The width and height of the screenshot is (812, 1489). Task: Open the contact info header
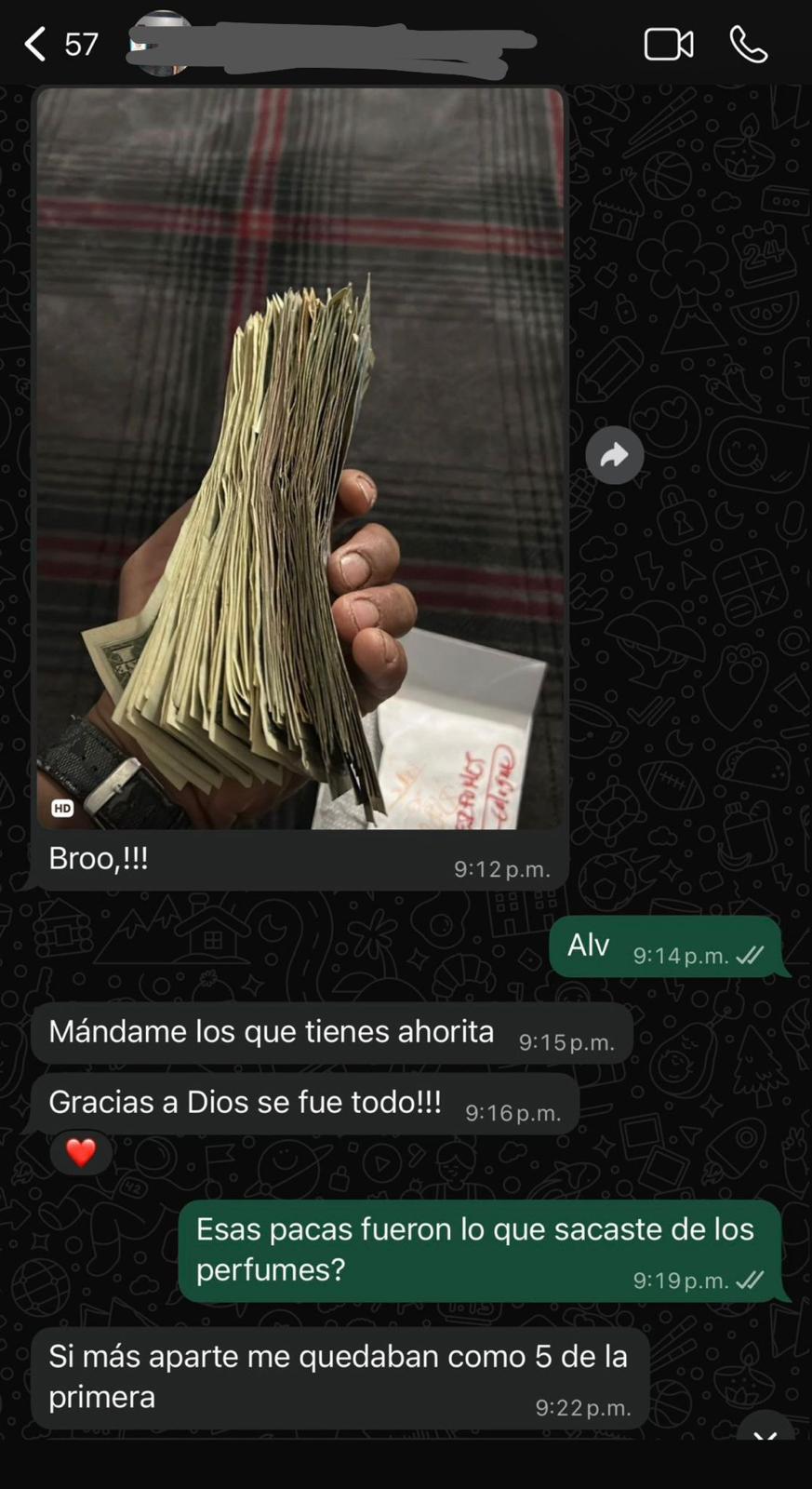point(335,44)
